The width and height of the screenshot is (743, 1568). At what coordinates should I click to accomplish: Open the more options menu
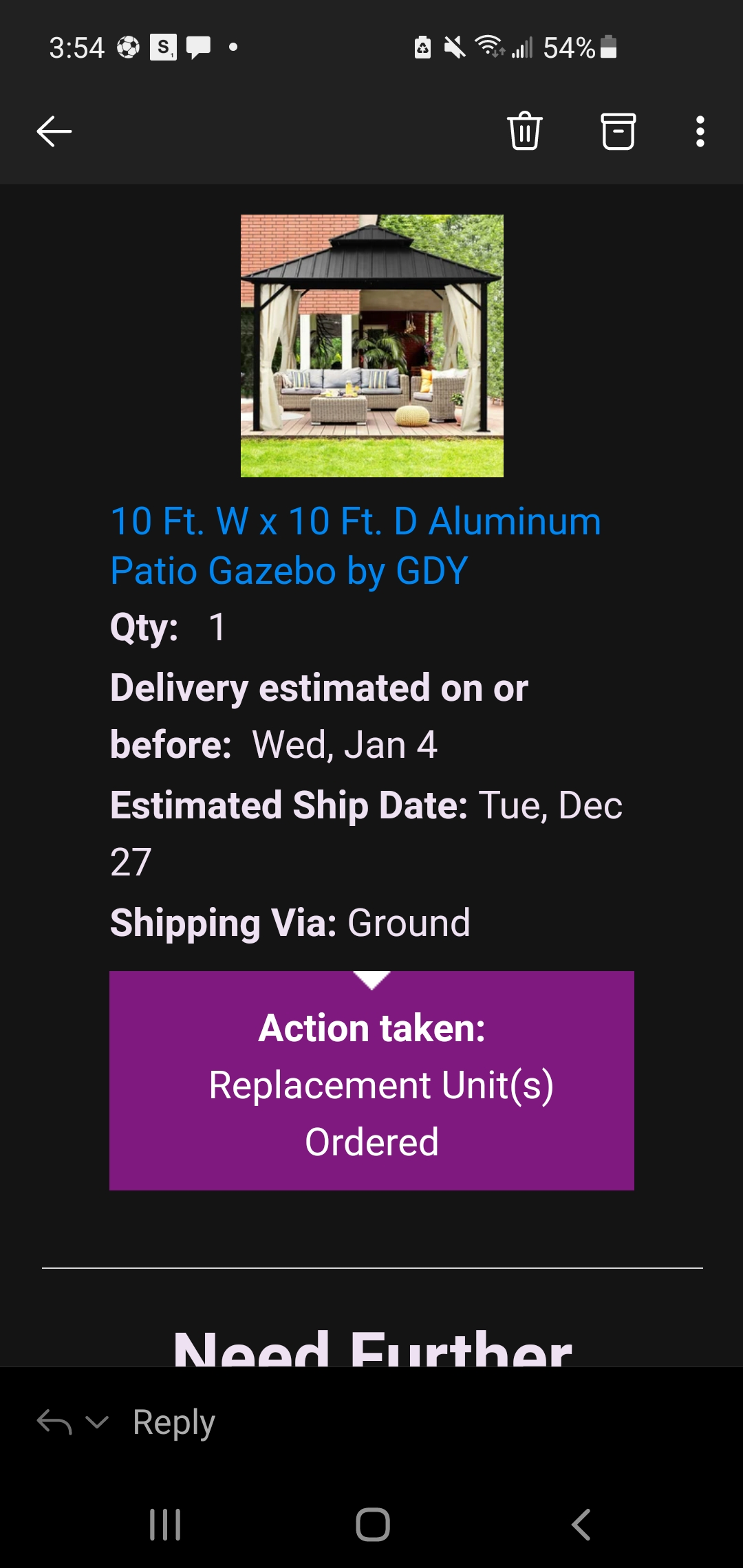pyautogui.click(x=700, y=131)
